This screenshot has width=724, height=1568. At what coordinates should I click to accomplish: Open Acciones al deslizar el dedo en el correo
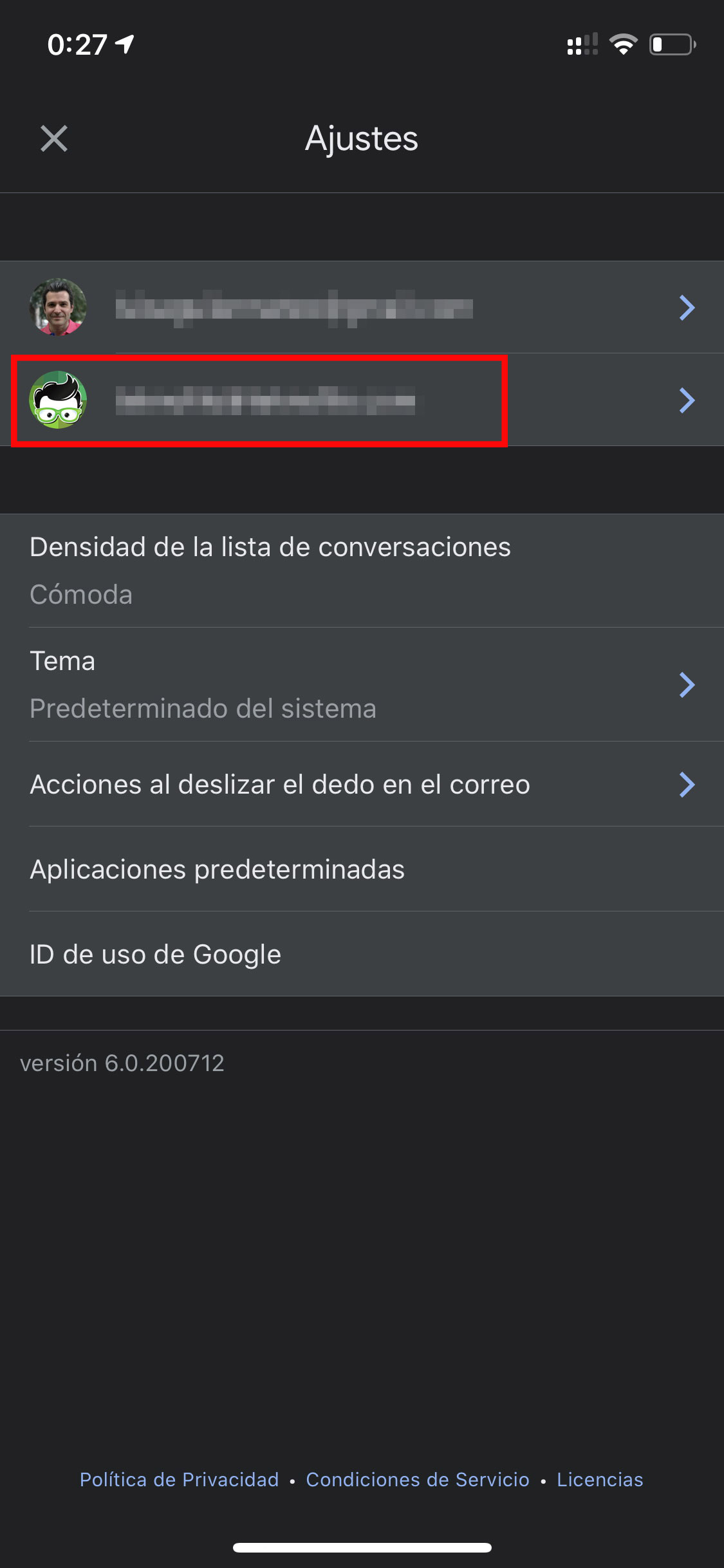tap(362, 784)
